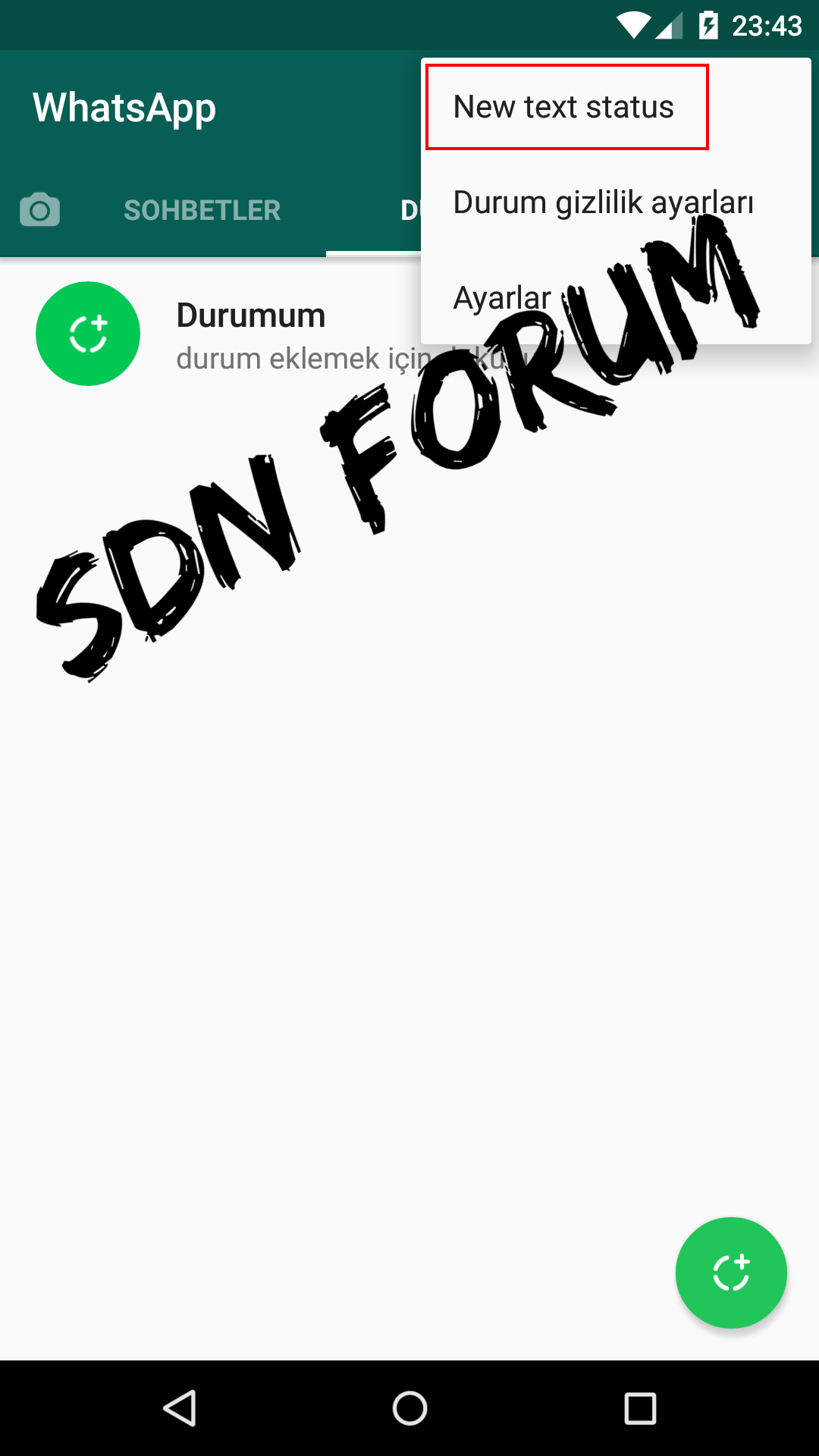Select New text status option

click(x=563, y=107)
